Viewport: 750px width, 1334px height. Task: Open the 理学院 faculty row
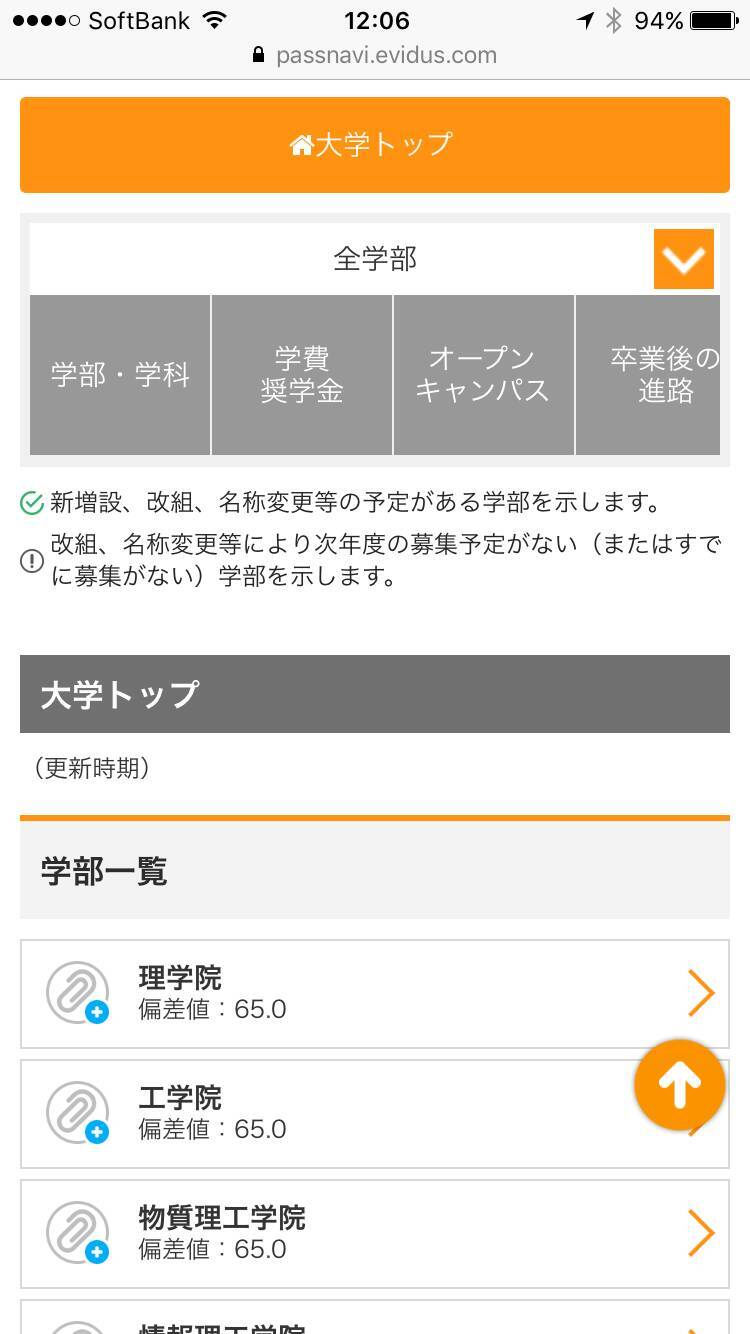click(400, 993)
